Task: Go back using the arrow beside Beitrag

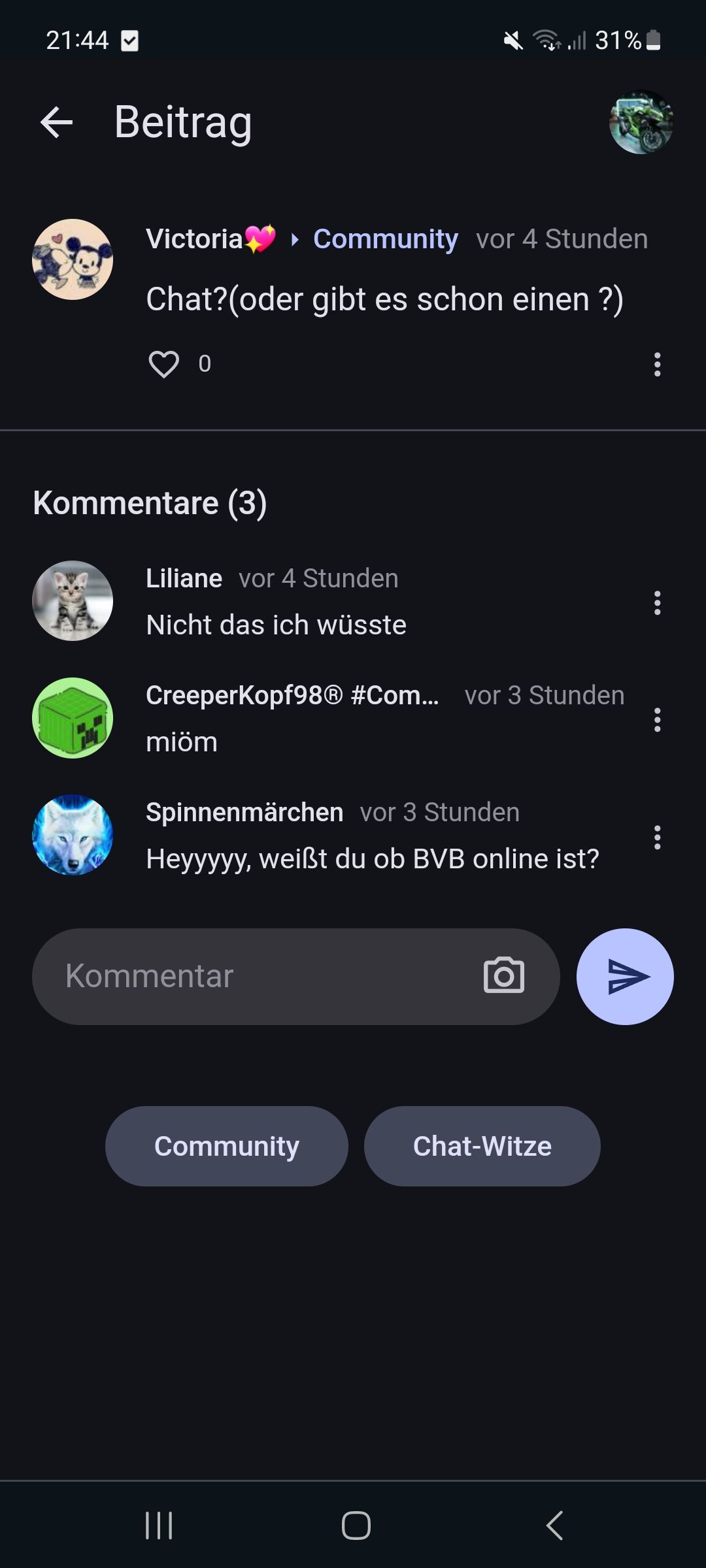Action: (x=56, y=122)
